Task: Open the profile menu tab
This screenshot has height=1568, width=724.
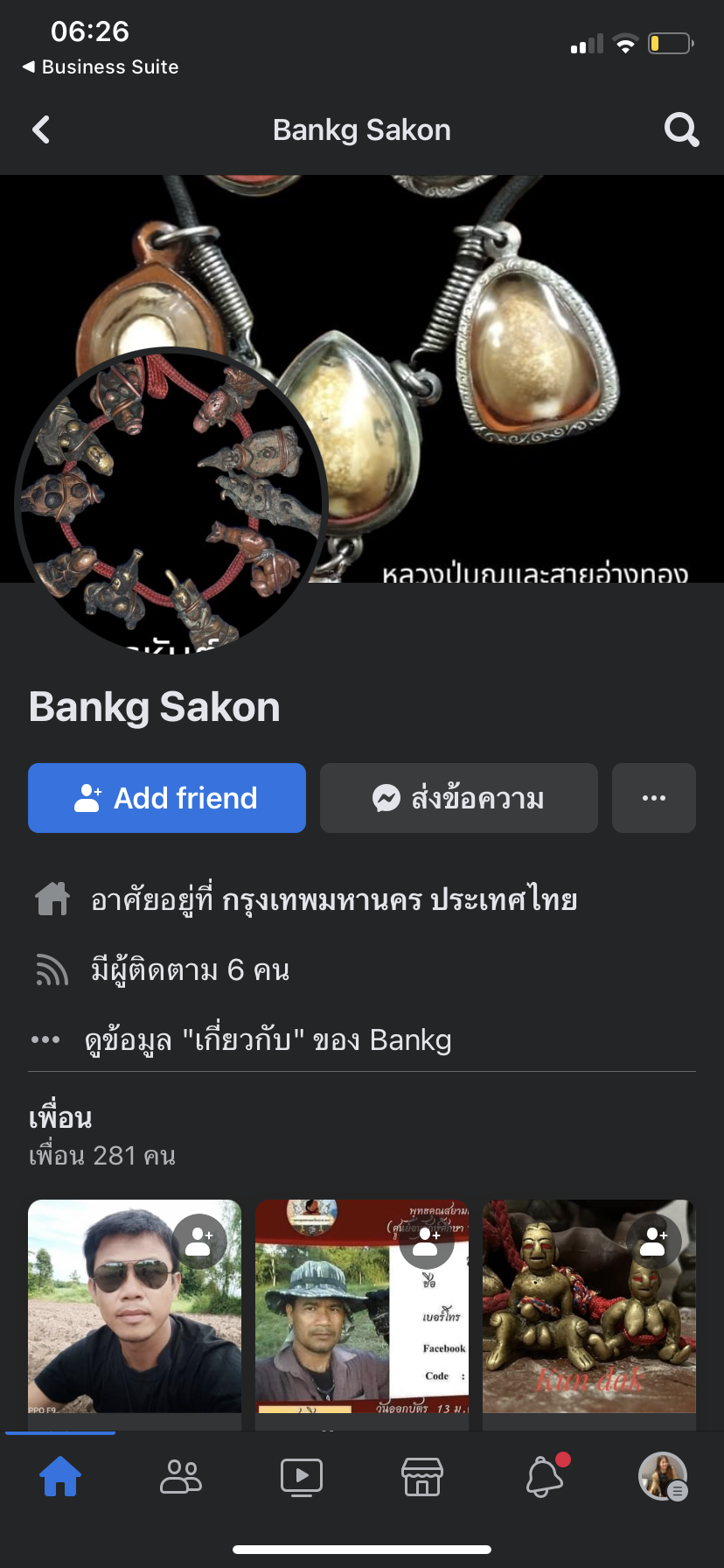Action: 663,1477
